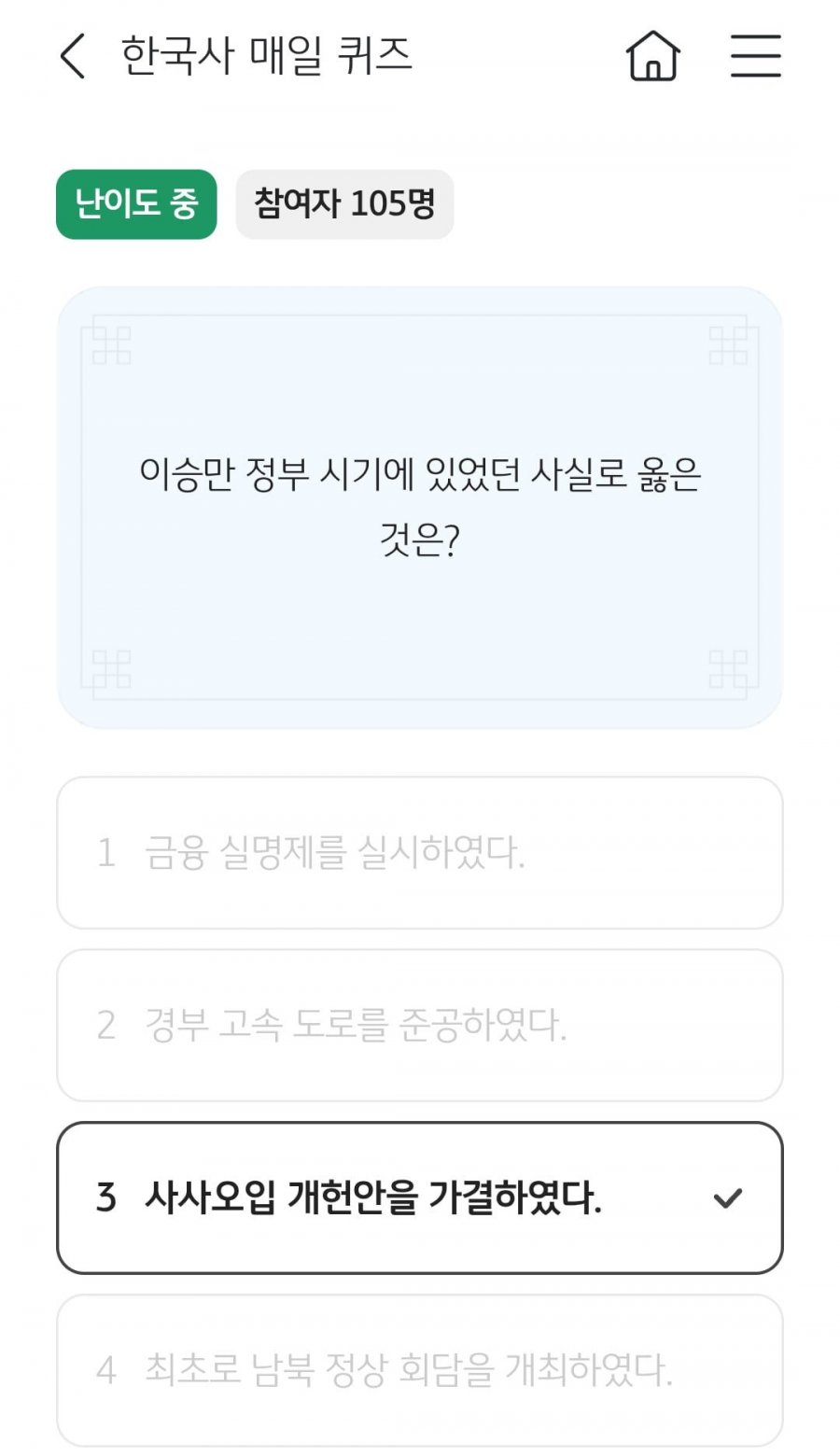840x1456 pixels.
Task: Tap answer 3 사사오입 개헌안을 가결하였다
Action: pyautogui.click(x=419, y=1197)
